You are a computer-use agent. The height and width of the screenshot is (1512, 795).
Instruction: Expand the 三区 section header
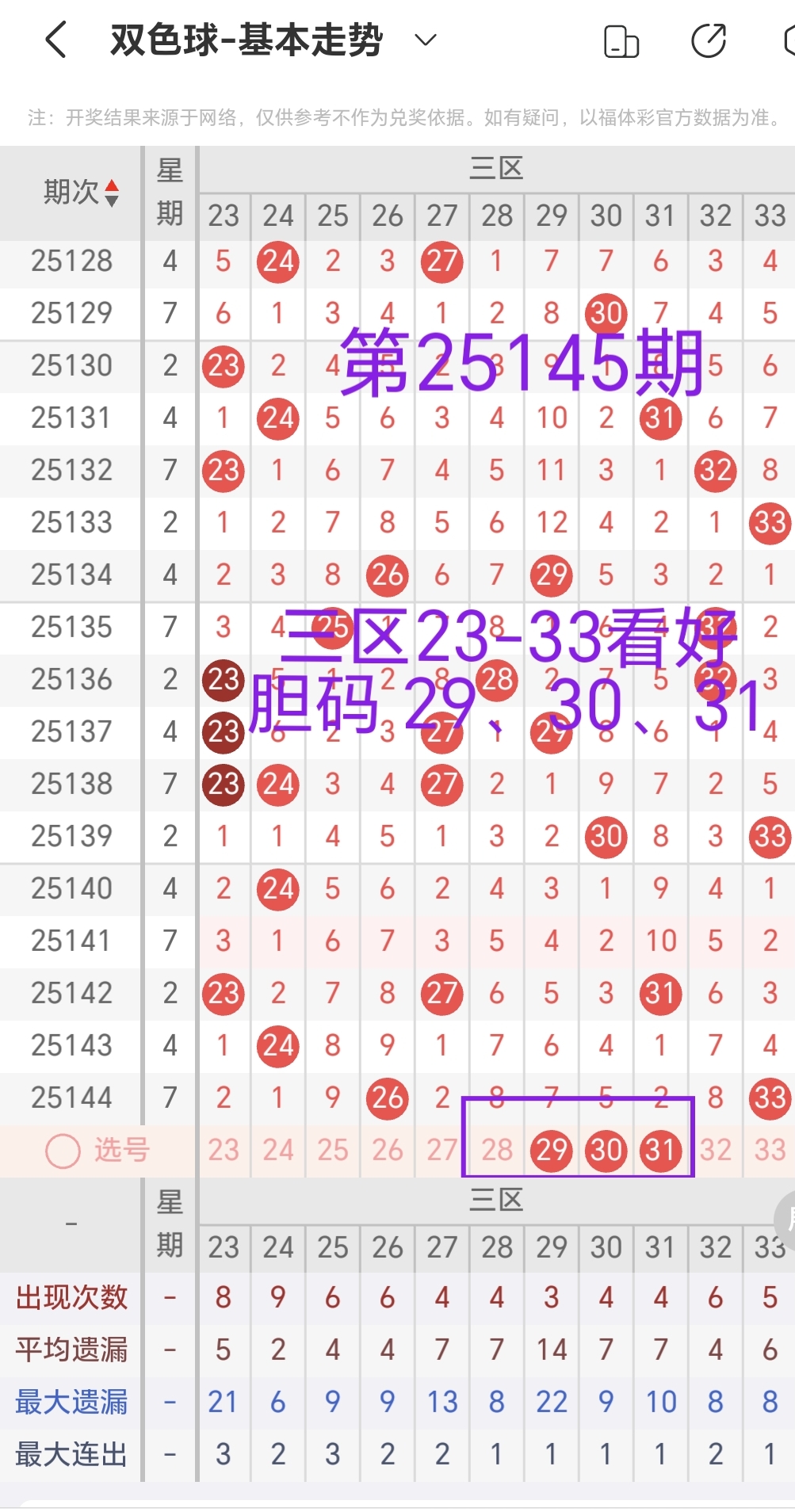(496, 168)
